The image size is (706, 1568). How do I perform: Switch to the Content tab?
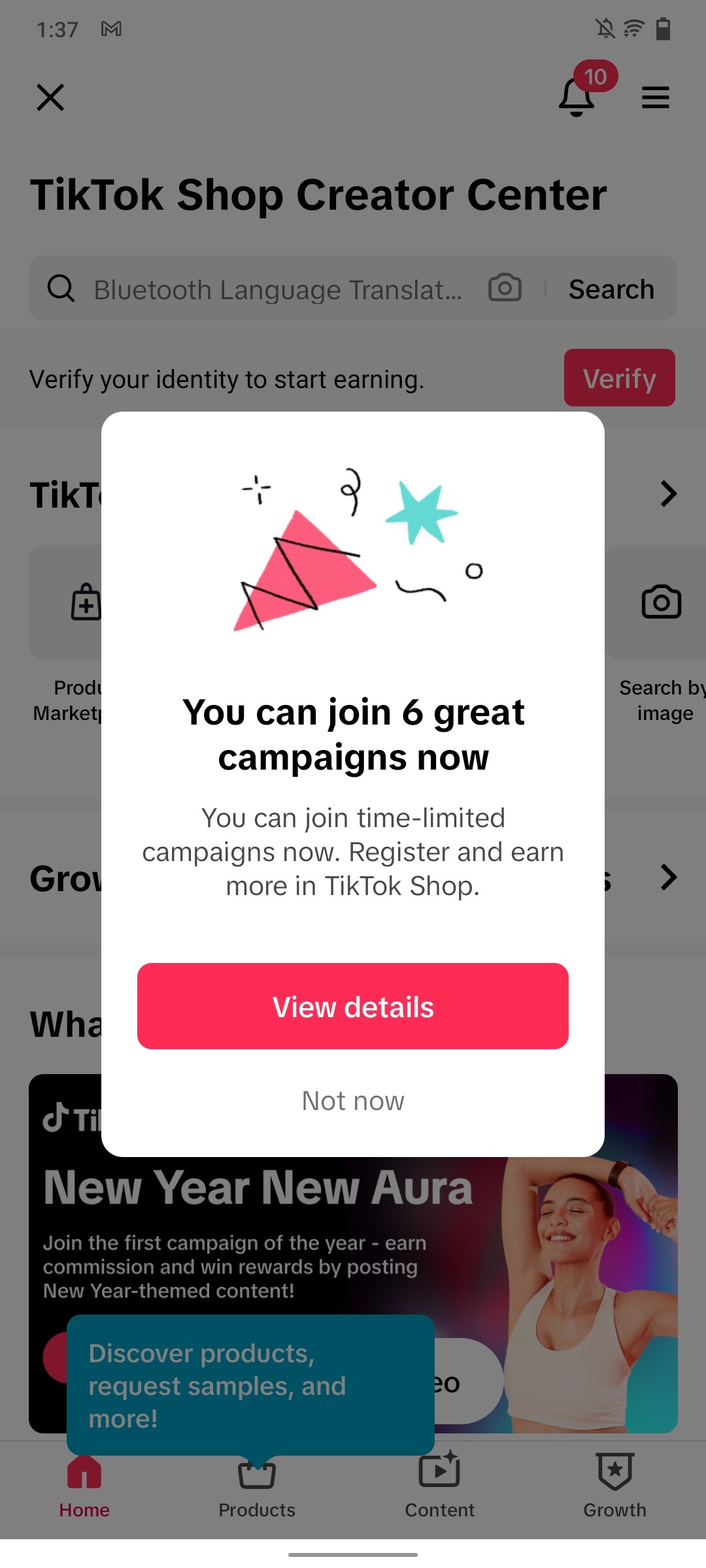pos(439,1486)
